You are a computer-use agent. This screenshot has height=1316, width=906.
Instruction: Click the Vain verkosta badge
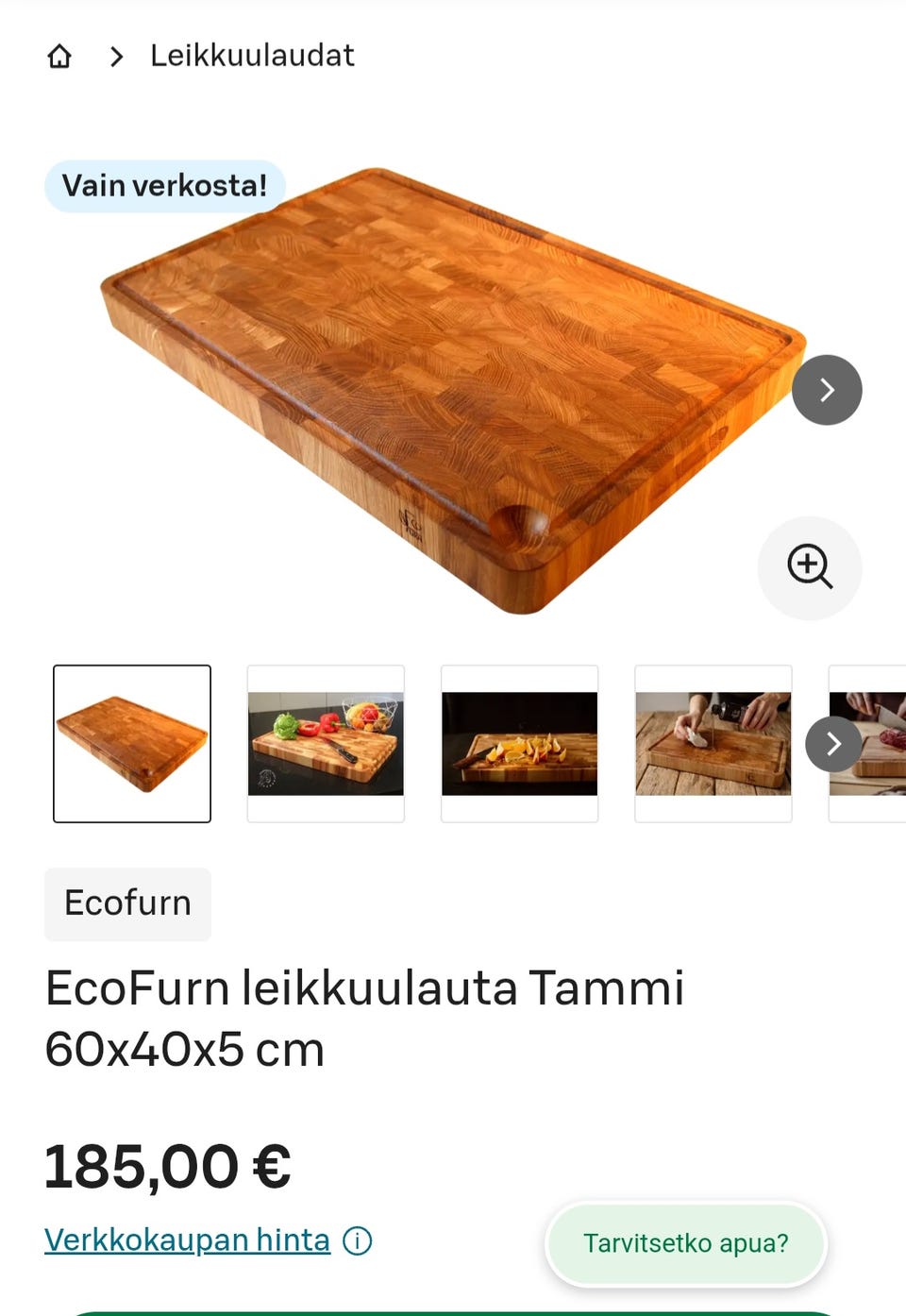pos(164,185)
